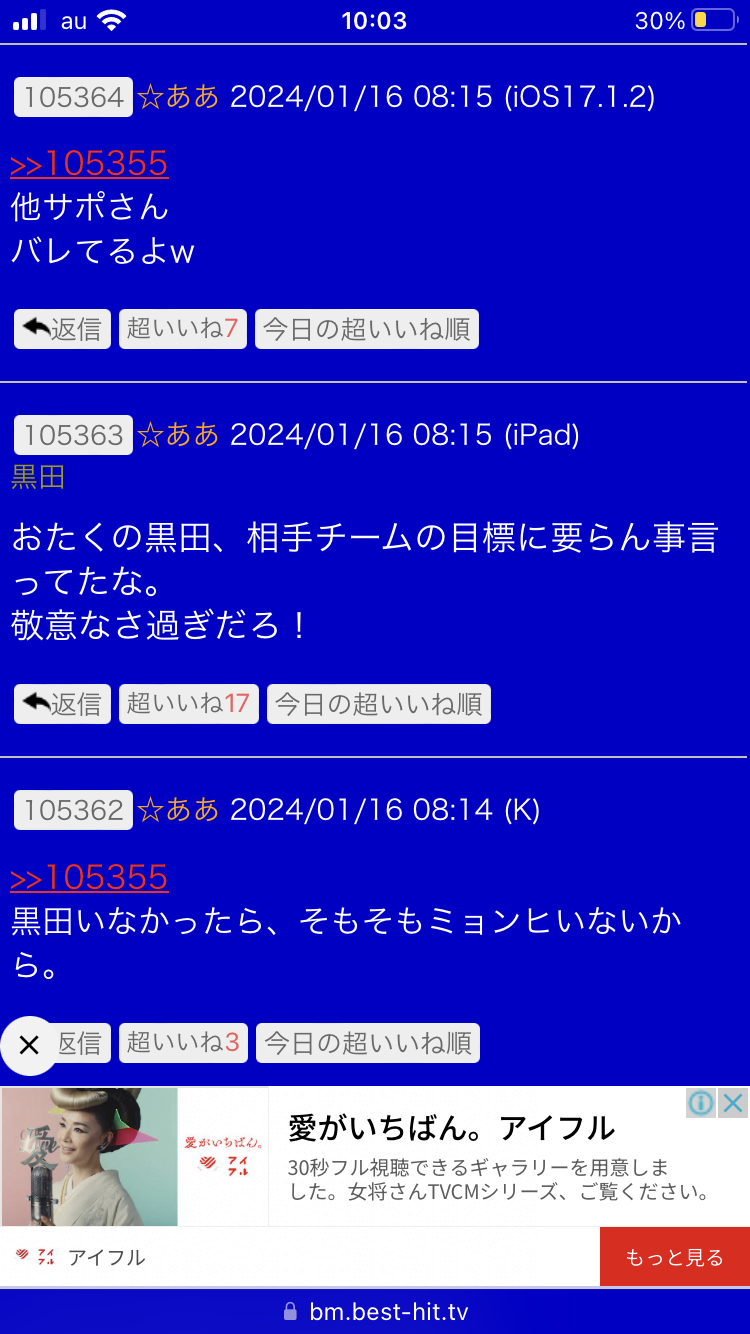Open the >>105355 link in post 105362
This screenshot has width=750, height=1334.
[89, 877]
